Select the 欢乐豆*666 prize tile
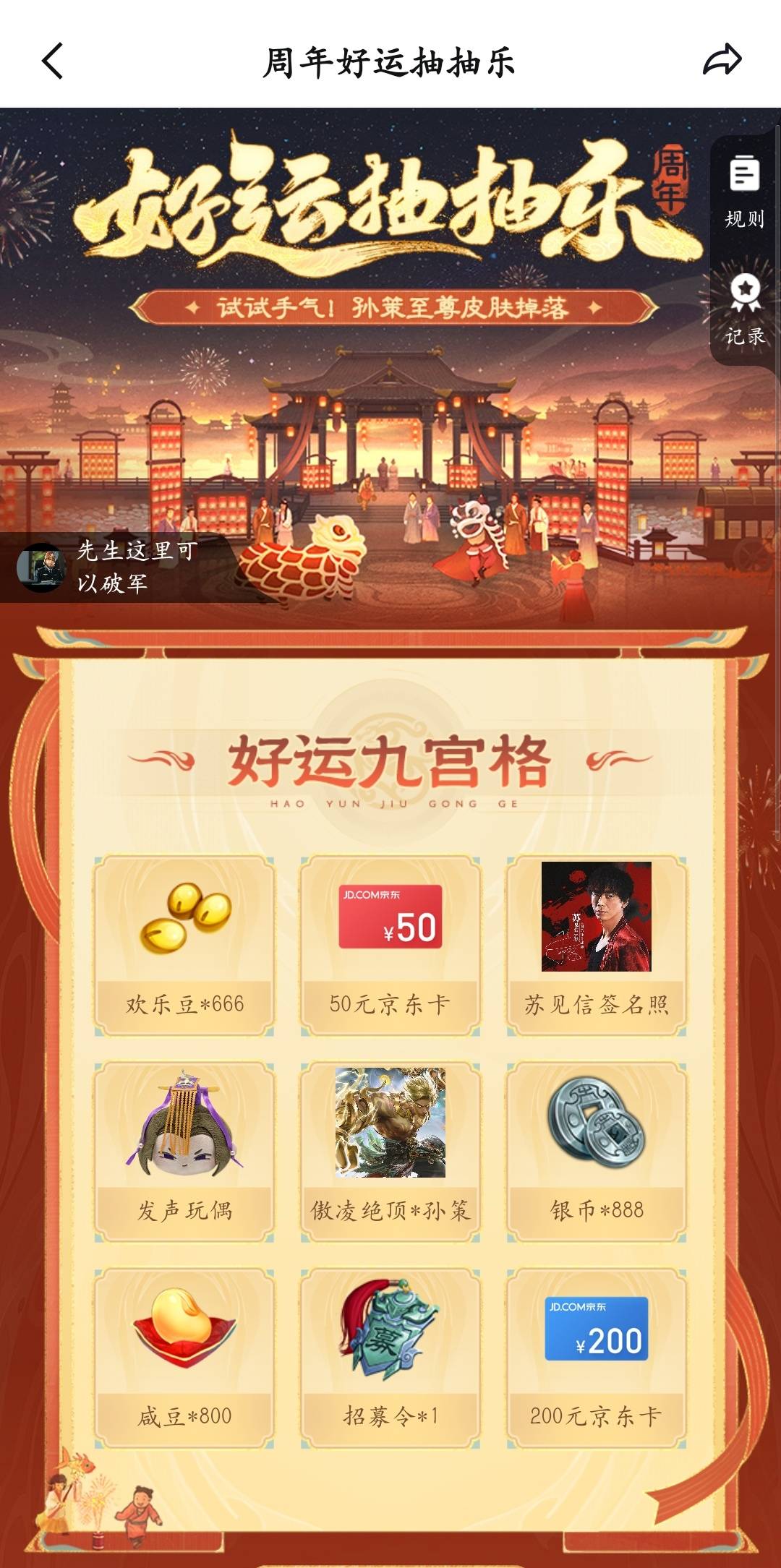The height and width of the screenshot is (1568, 781). point(184,946)
